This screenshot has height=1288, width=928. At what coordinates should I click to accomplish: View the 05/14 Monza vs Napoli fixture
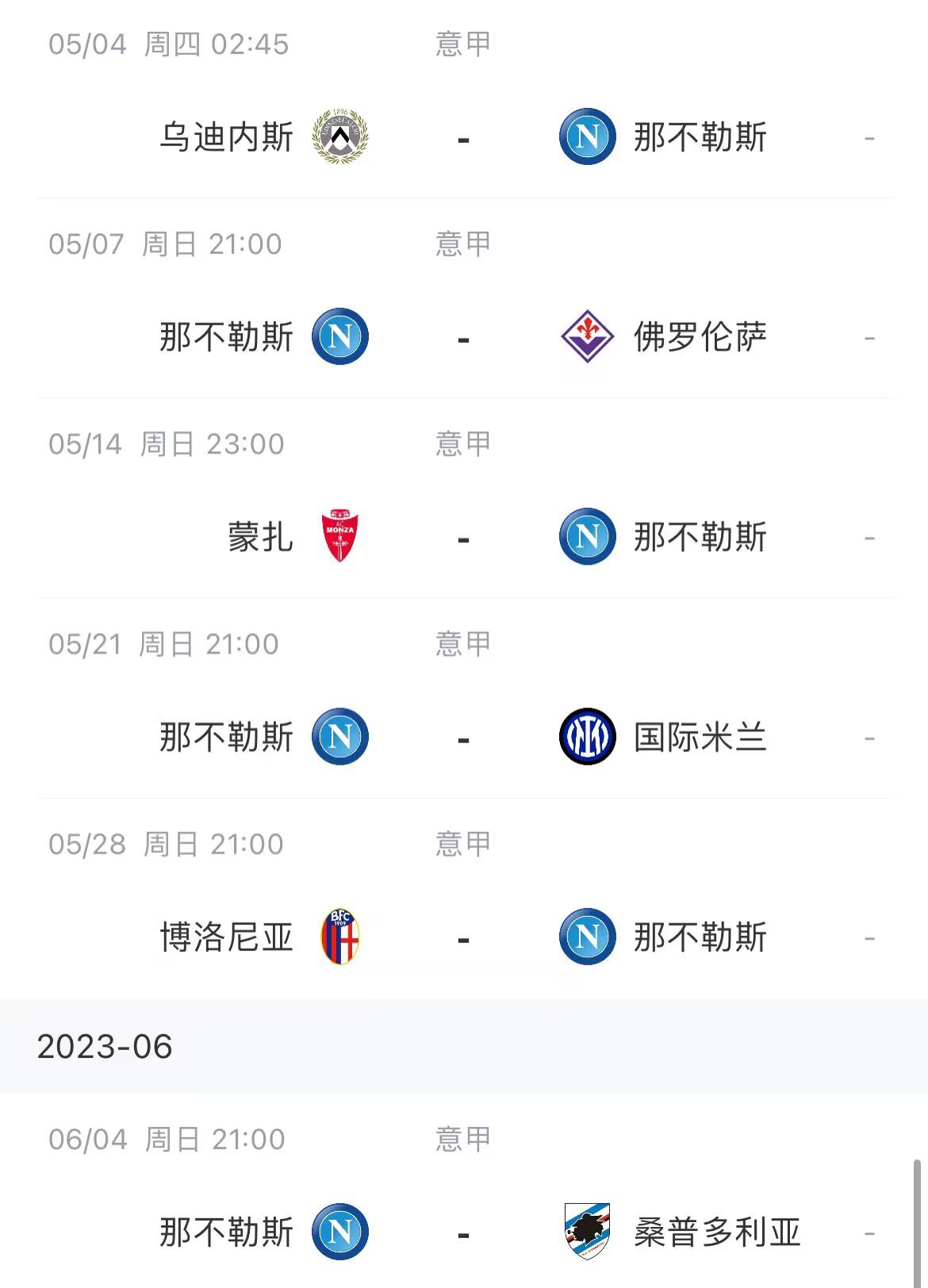tap(463, 538)
